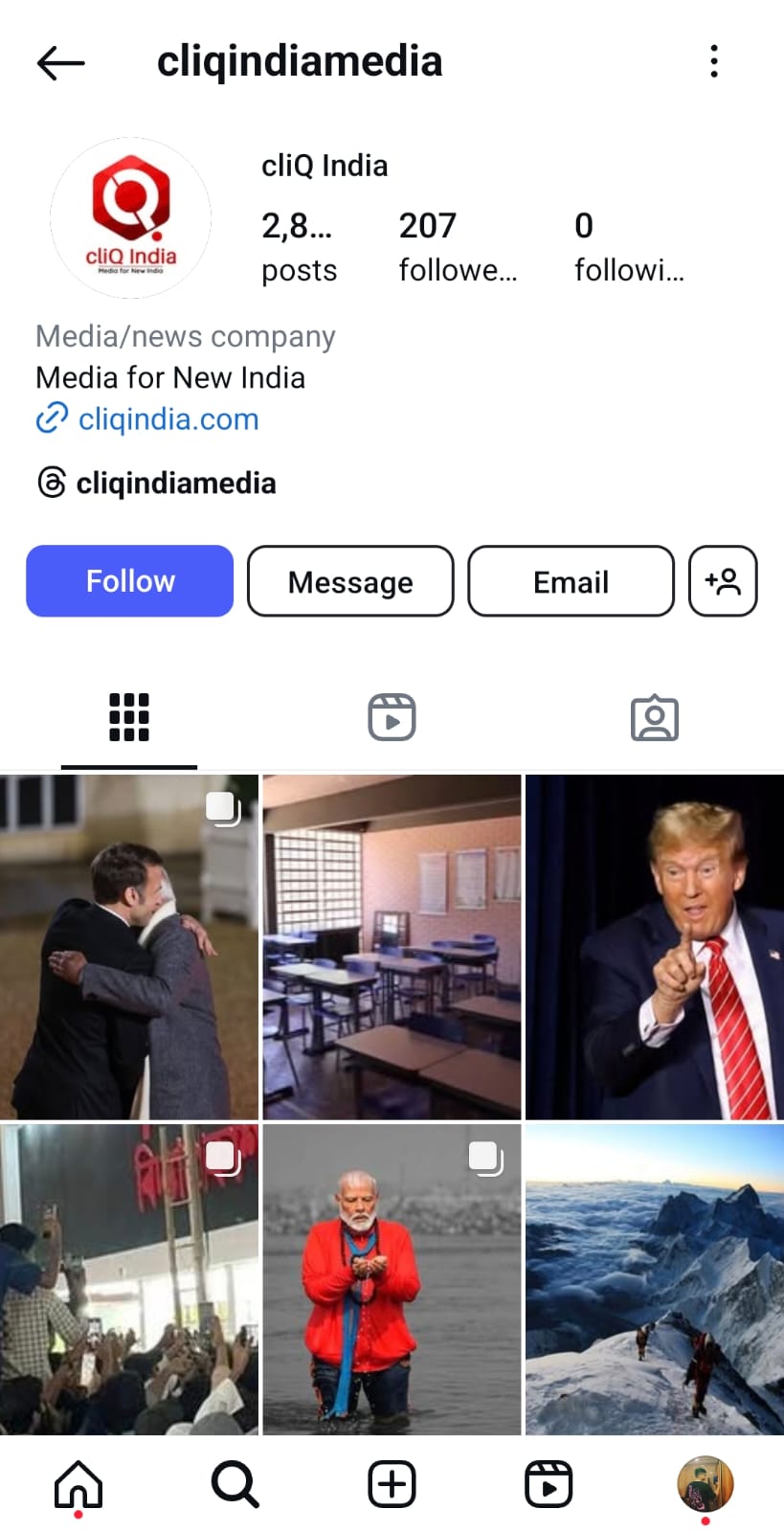Image resolution: width=784 pixels, height=1532 pixels.
Task: Open the post of man in red tie
Action: (x=655, y=947)
